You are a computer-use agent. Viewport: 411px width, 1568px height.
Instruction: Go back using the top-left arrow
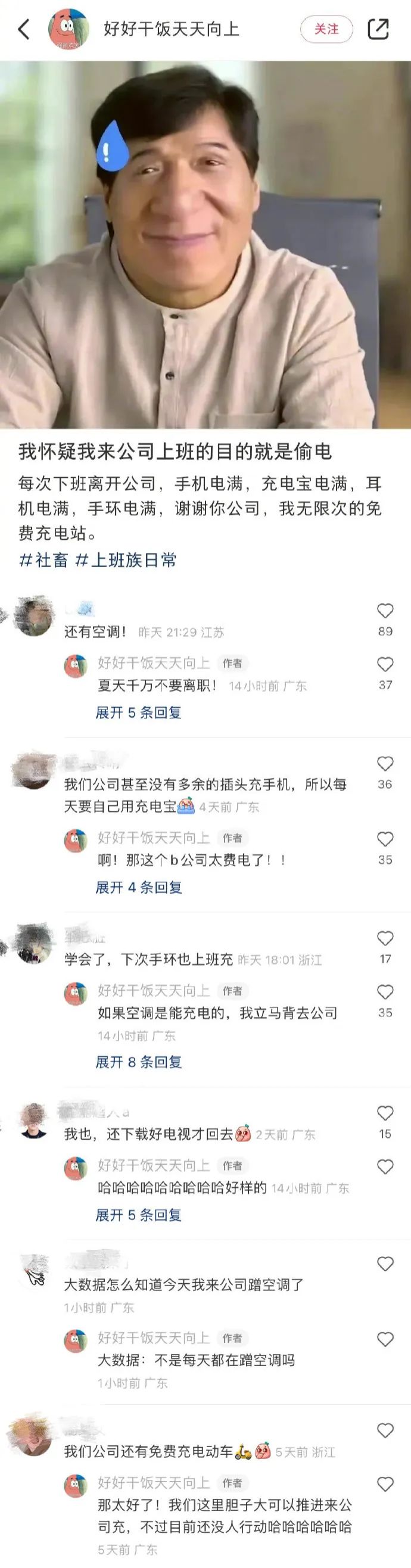click(24, 29)
